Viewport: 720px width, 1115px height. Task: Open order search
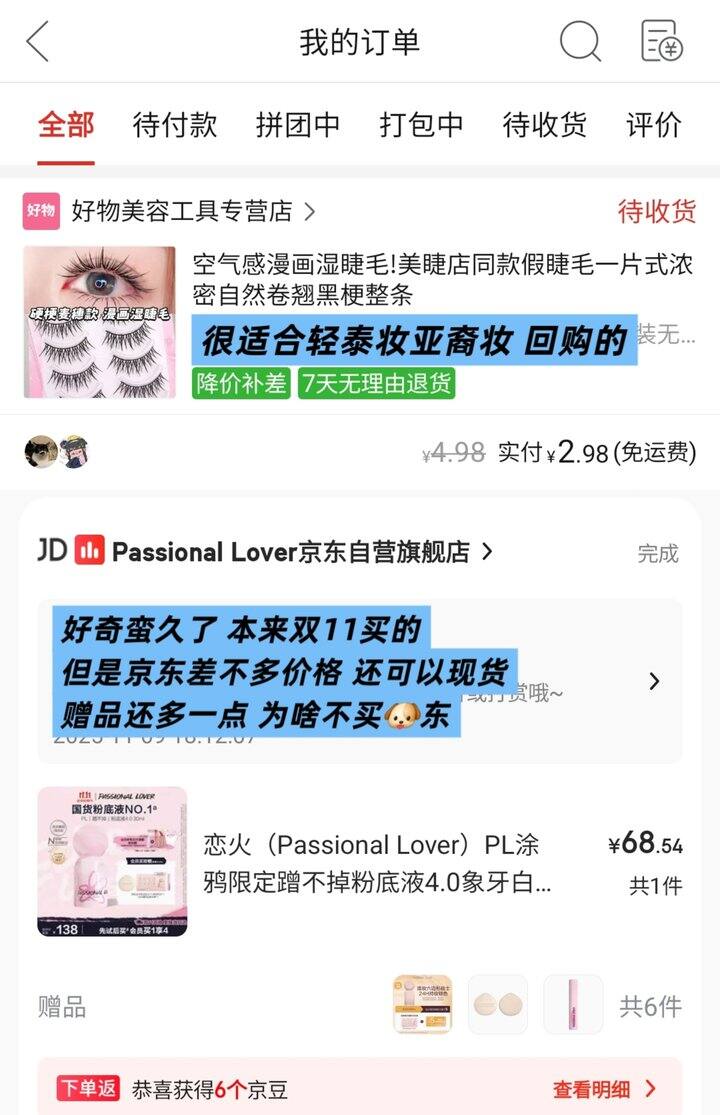pyautogui.click(x=580, y=42)
